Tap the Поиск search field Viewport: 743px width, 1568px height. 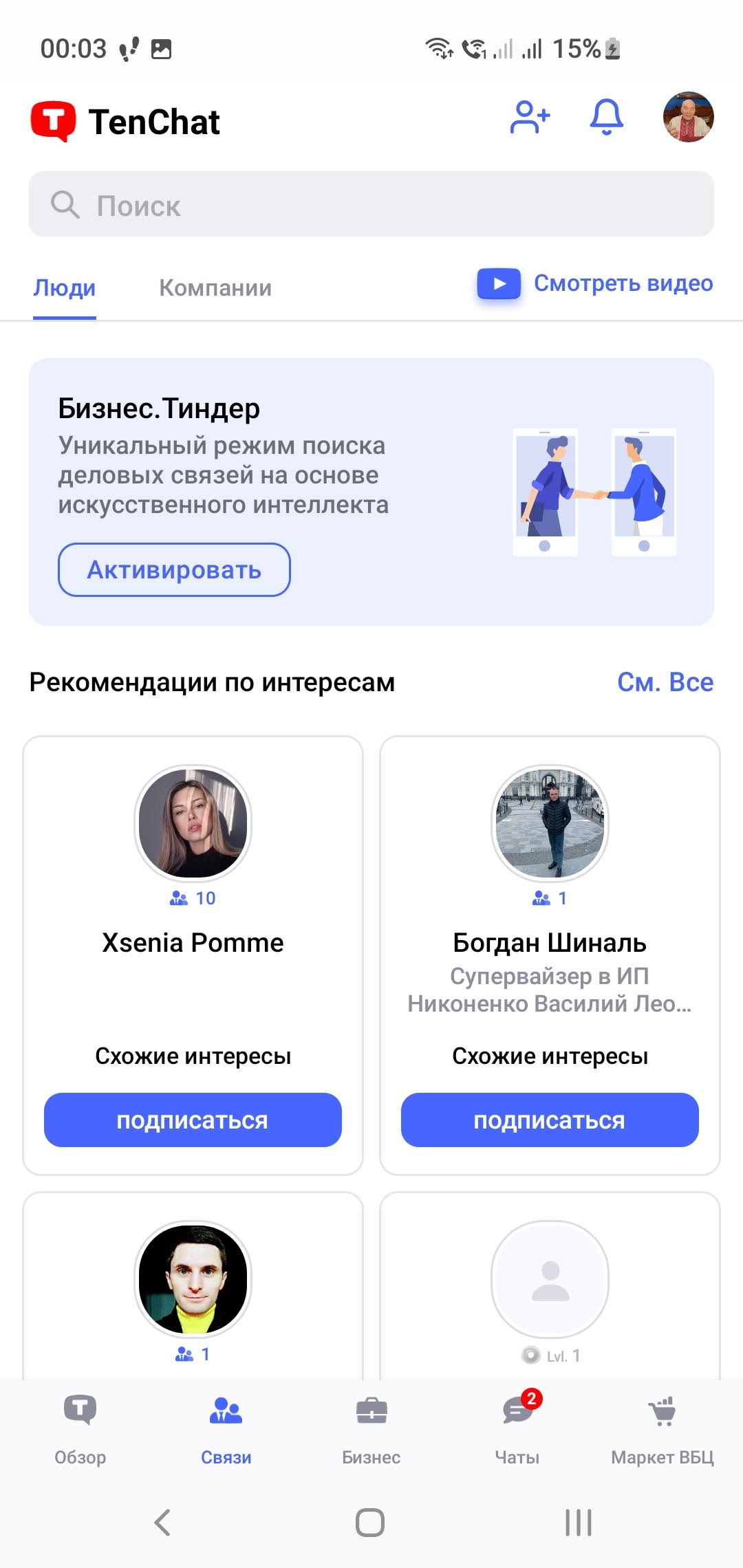pyautogui.click(x=371, y=205)
